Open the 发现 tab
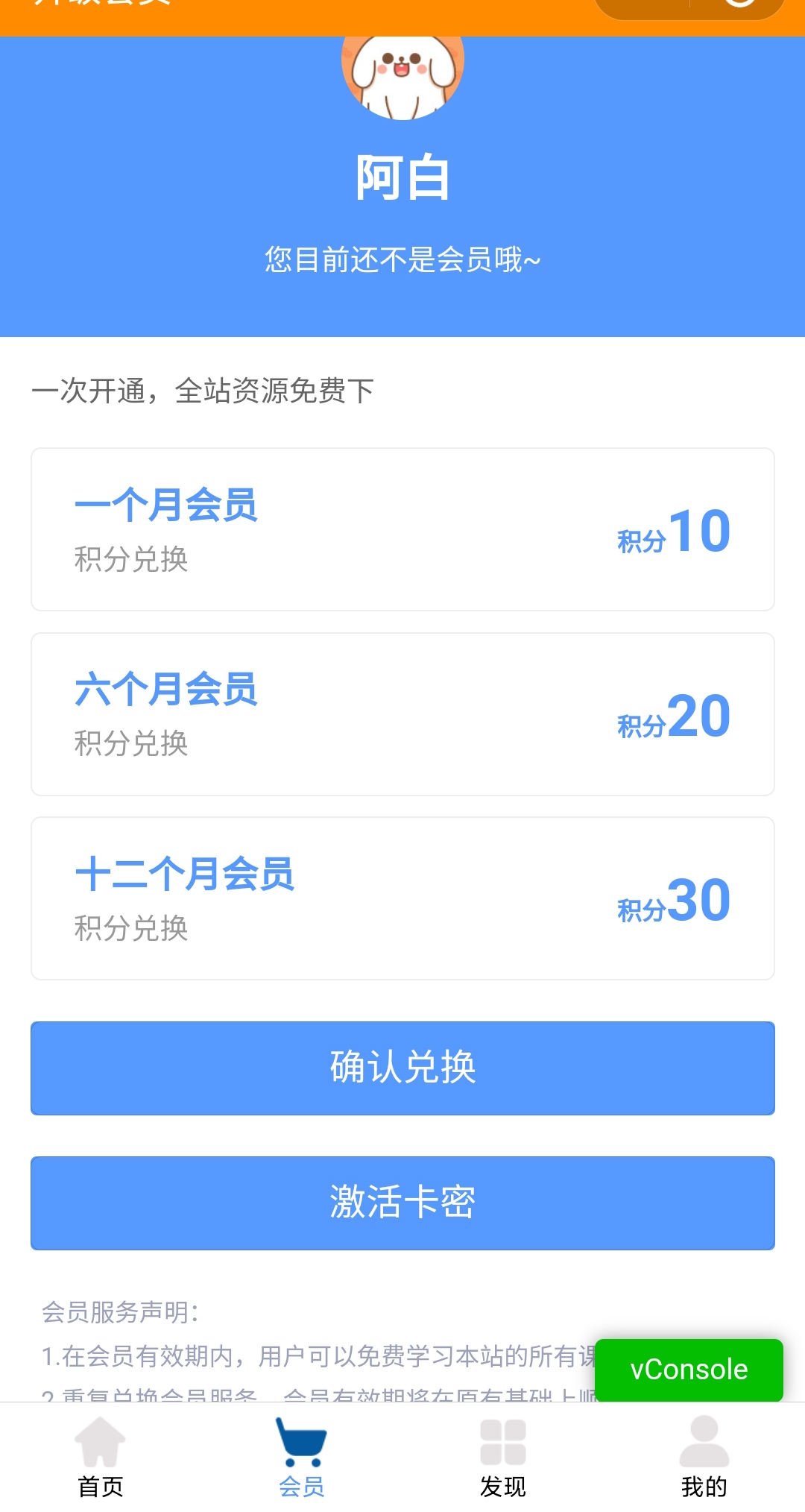Image resolution: width=805 pixels, height=1512 pixels. point(503,1458)
